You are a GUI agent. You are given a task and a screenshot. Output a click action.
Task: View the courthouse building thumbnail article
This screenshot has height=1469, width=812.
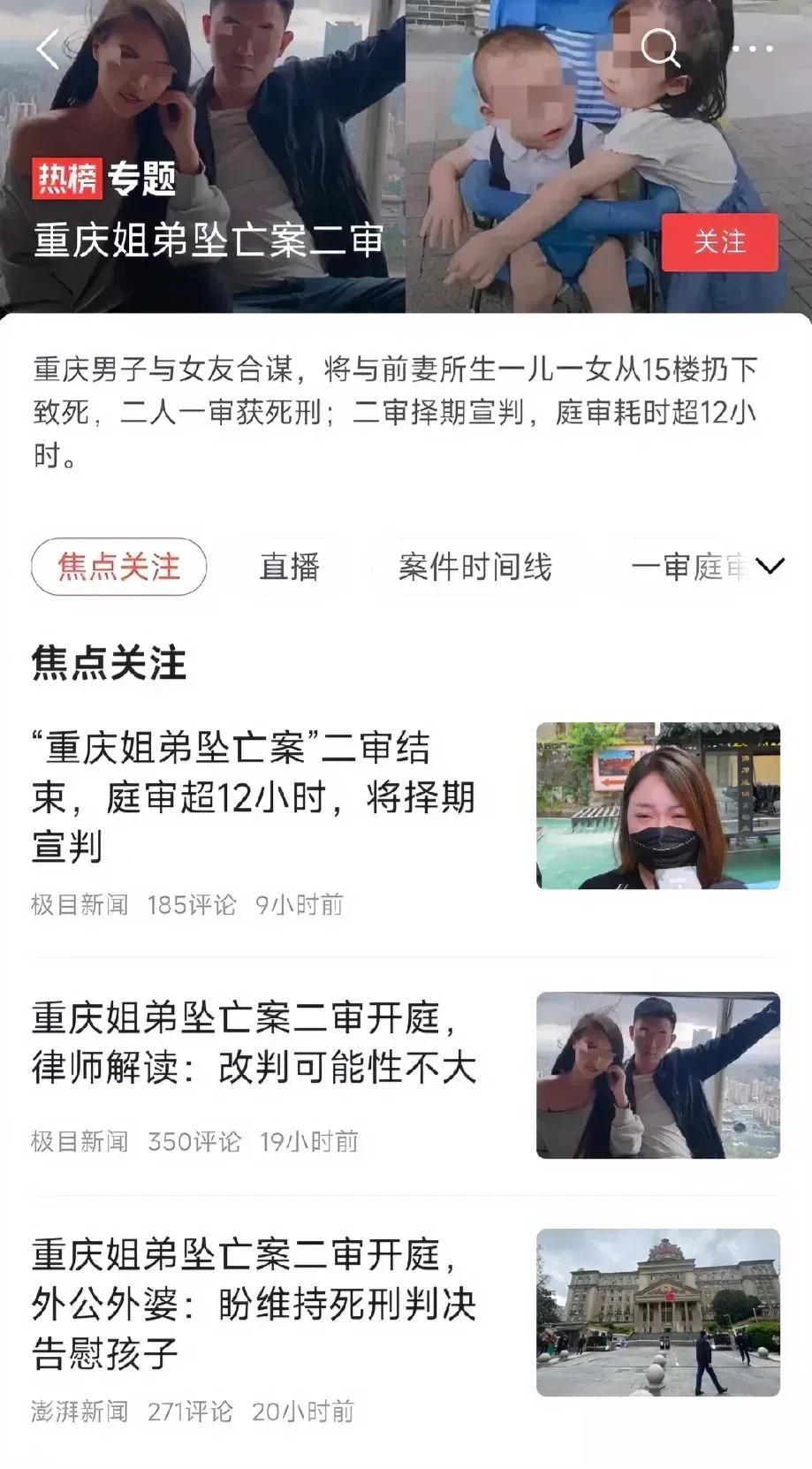point(657,1313)
